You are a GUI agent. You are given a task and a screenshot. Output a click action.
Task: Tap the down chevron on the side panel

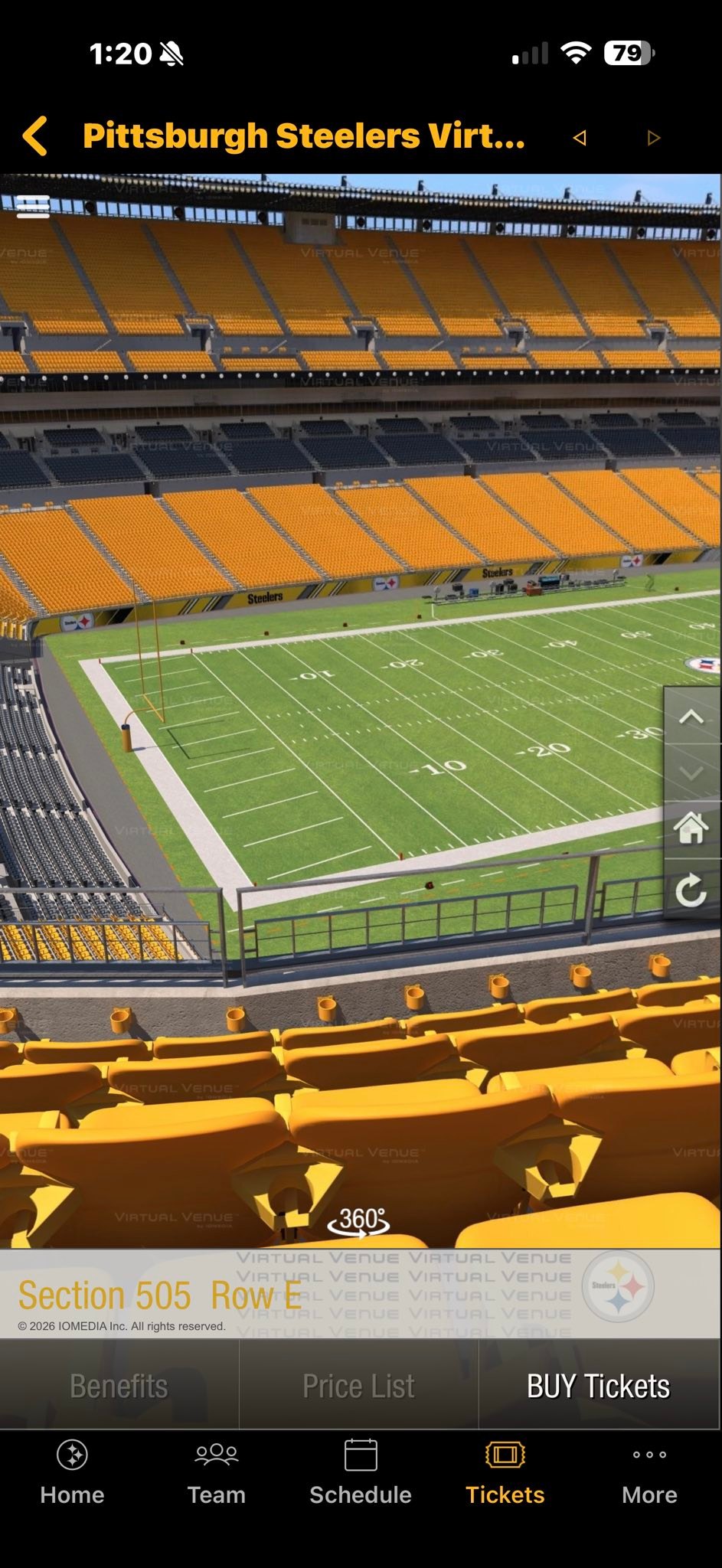tap(691, 773)
